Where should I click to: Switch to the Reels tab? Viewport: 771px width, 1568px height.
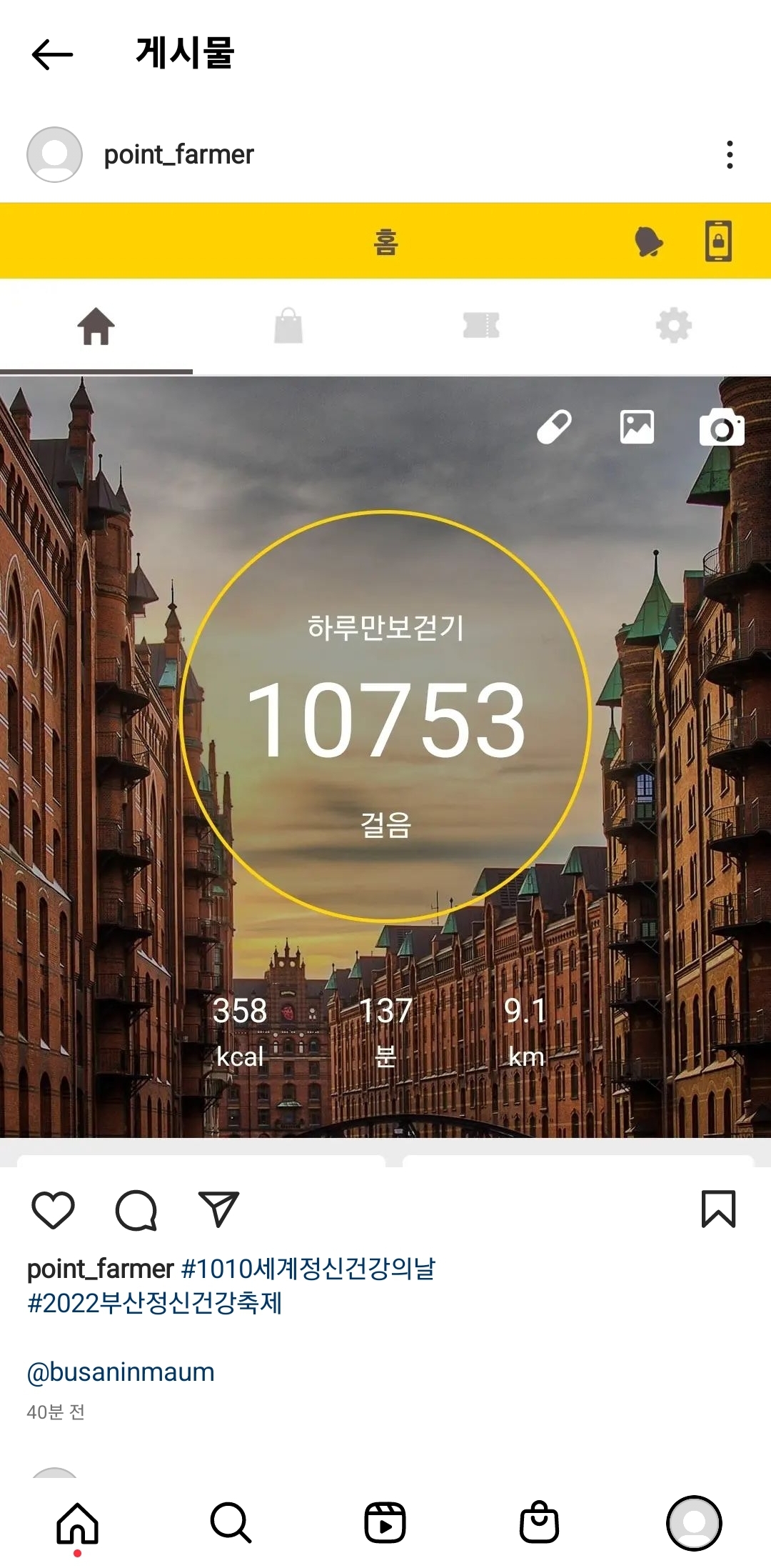tap(385, 1523)
